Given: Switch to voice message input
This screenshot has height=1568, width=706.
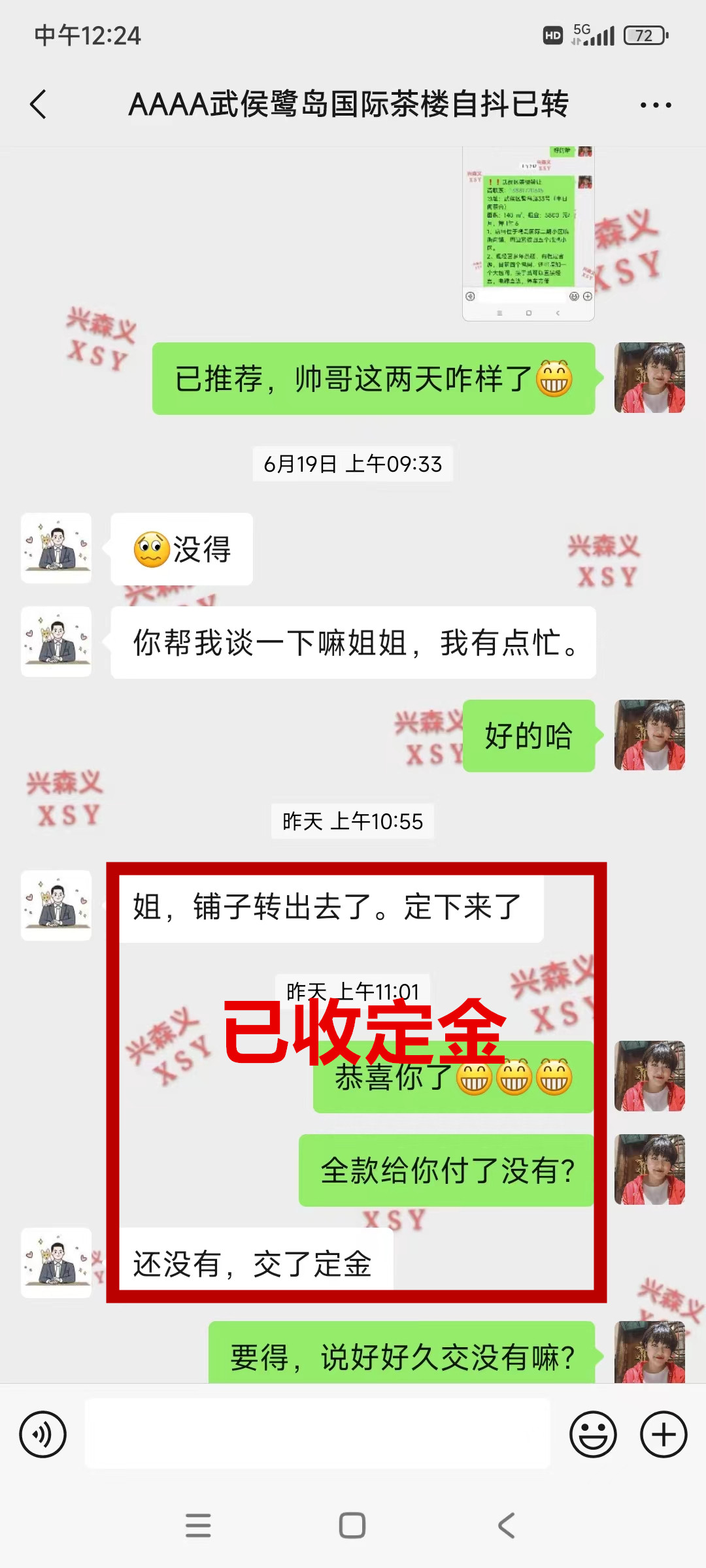Looking at the screenshot, I should tap(43, 1434).
